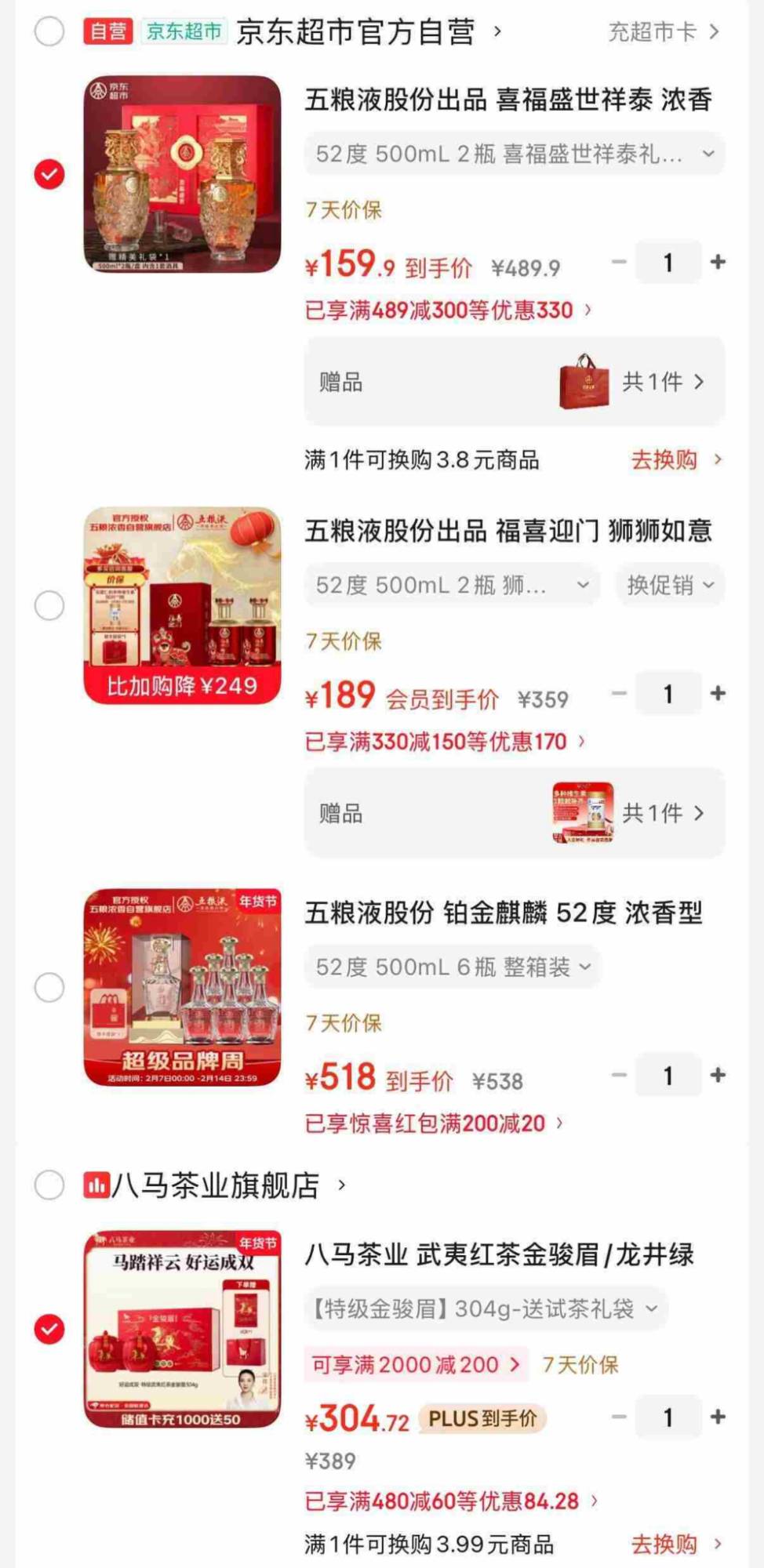View 满489减300 discount details
Screen dimensions: 764x1568
447,310
